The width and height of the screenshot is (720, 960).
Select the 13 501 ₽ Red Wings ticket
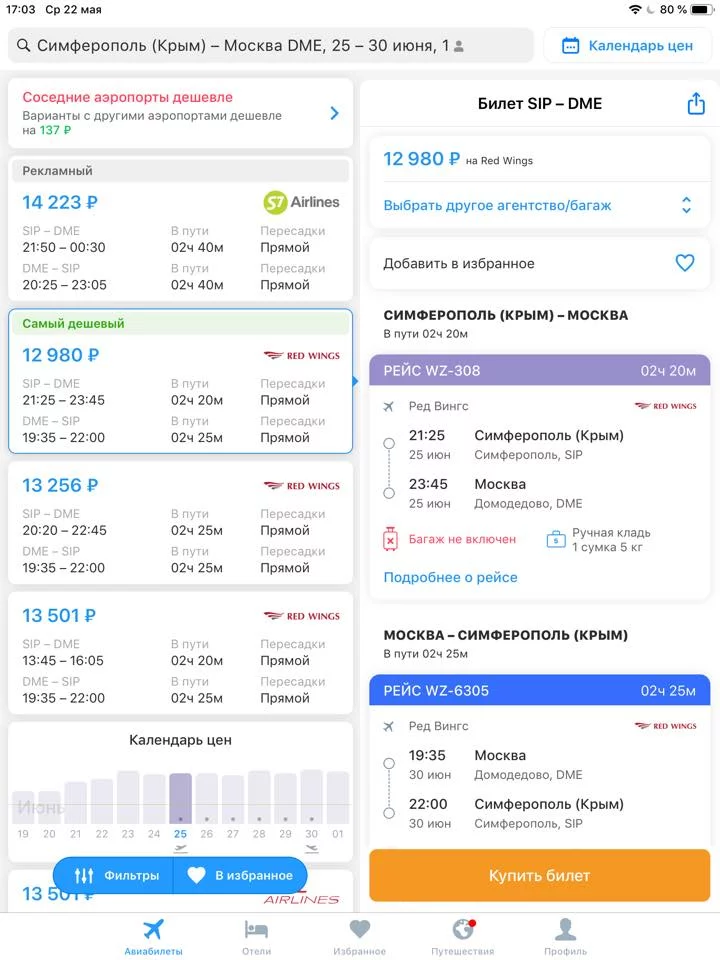tap(180, 652)
